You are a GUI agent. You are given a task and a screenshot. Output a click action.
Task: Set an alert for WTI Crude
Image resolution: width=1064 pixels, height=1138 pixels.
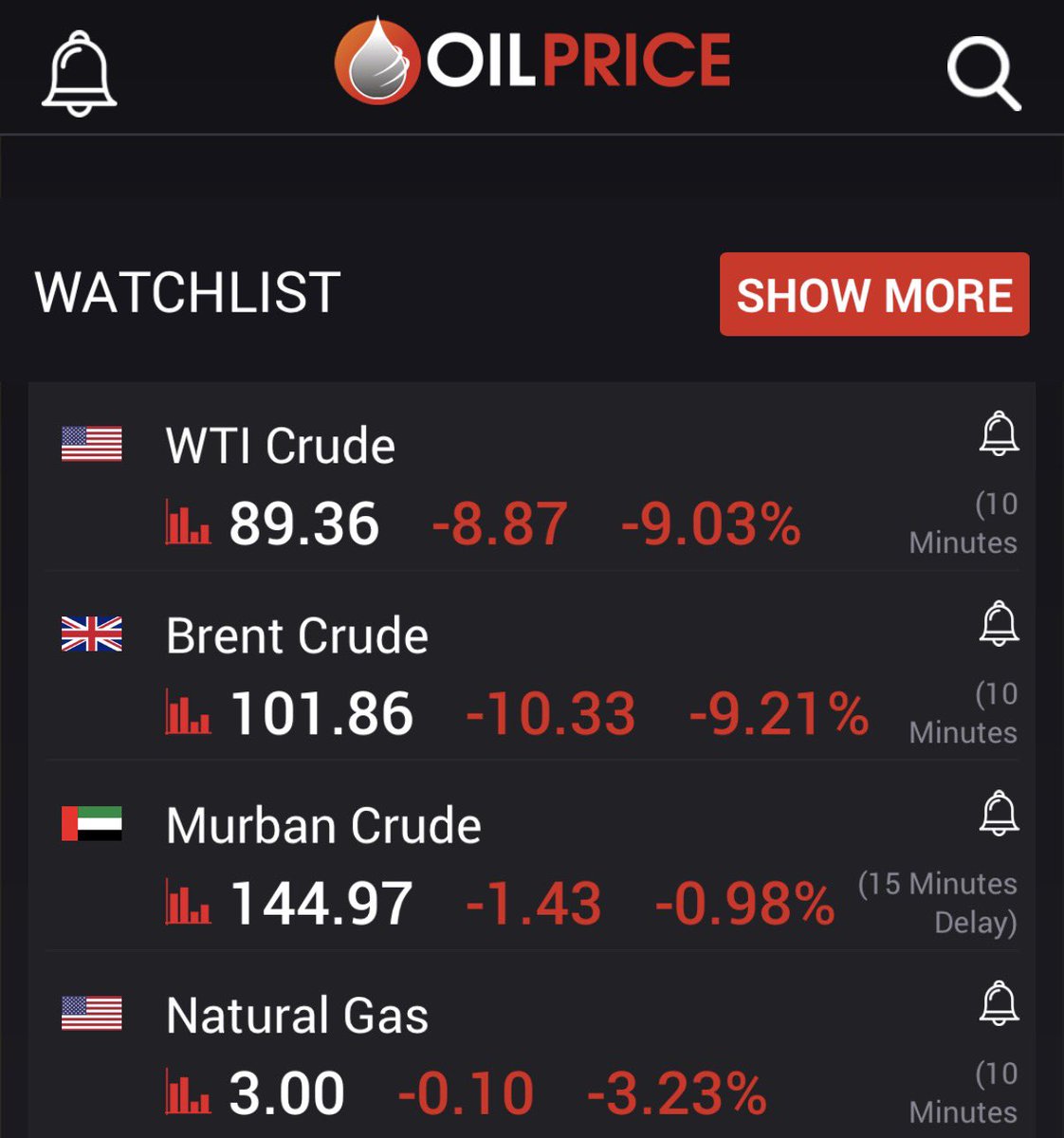999,433
